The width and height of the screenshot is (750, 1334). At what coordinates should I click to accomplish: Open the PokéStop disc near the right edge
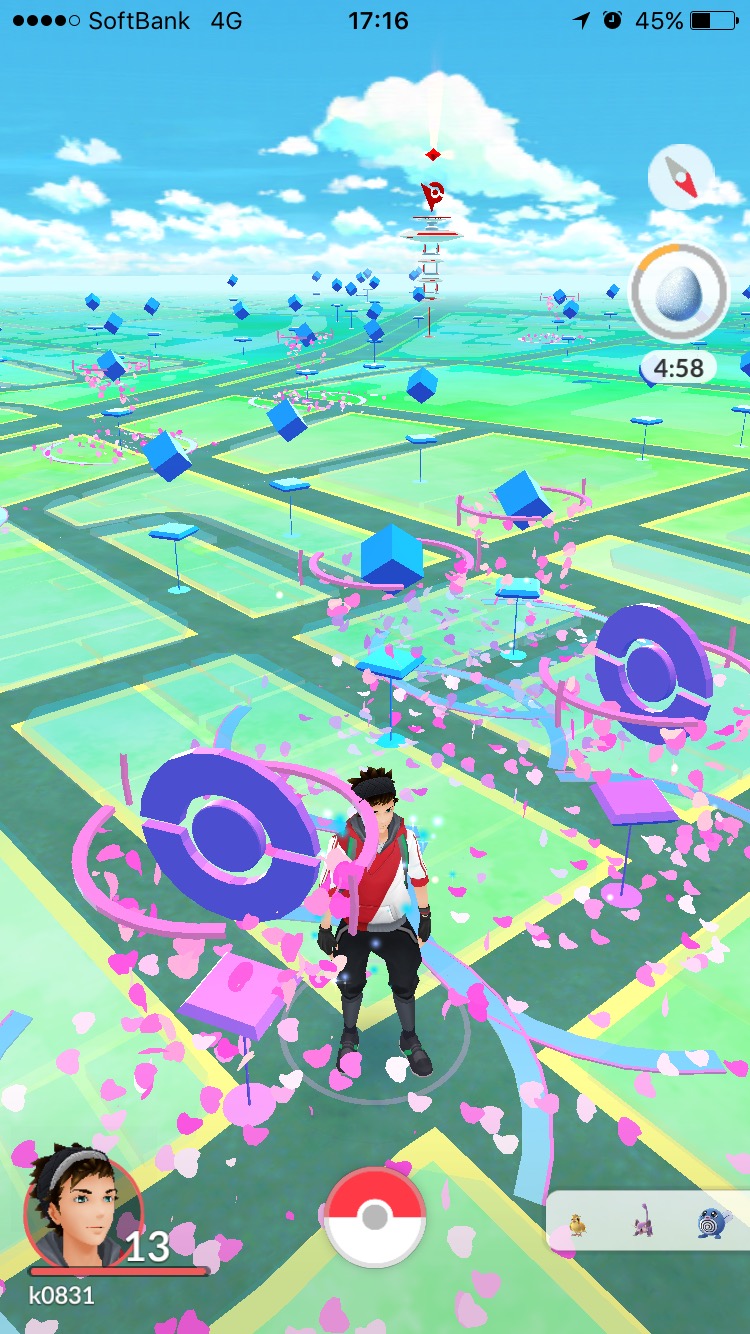click(652, 671)
